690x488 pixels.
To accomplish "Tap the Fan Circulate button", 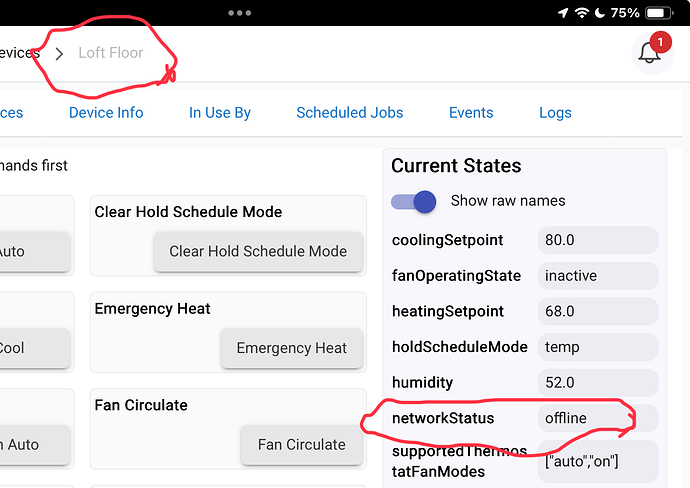I will click(x=301, y=444).
